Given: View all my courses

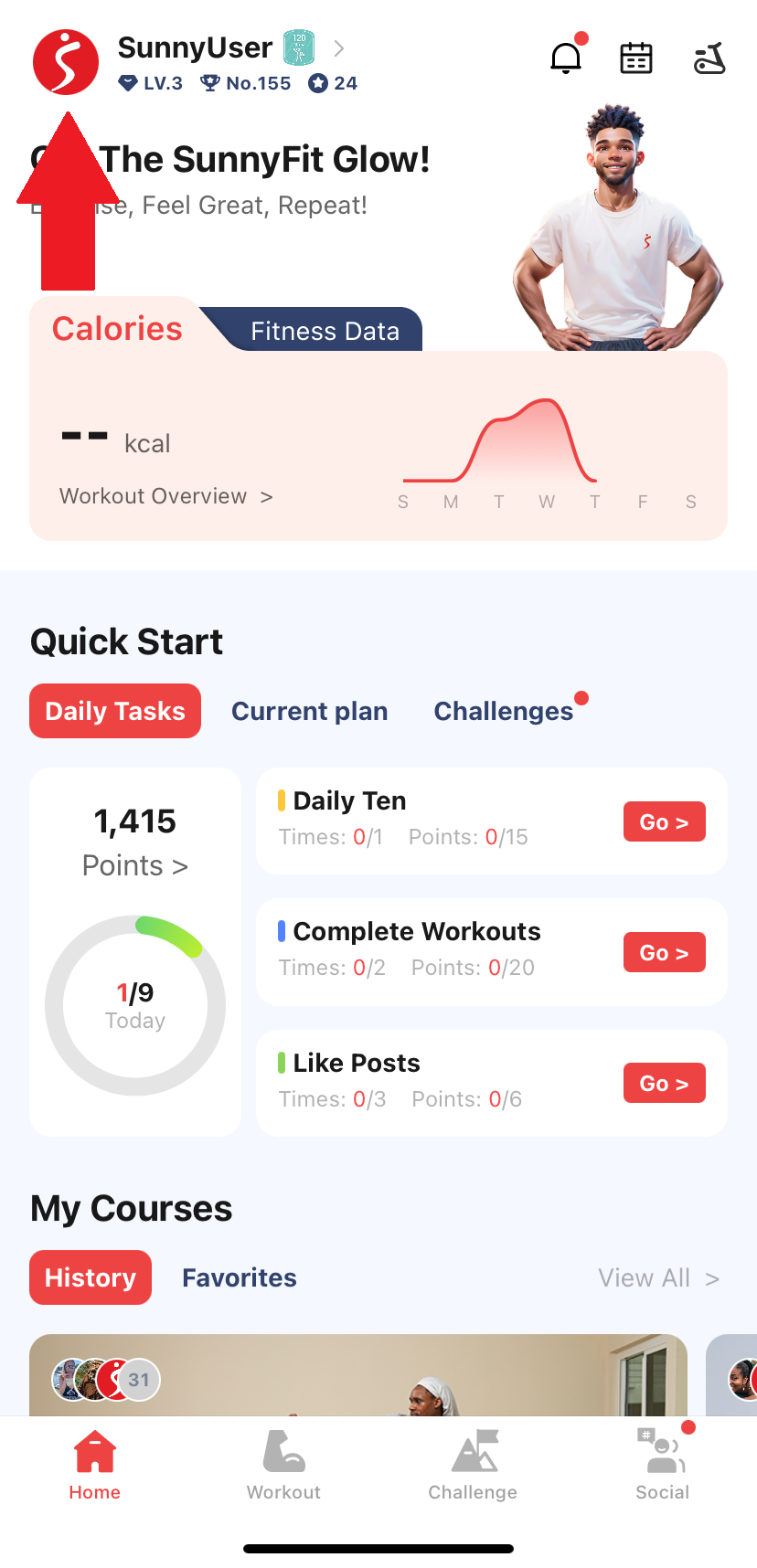Looking at the screenshot, I should [658, 1277].
